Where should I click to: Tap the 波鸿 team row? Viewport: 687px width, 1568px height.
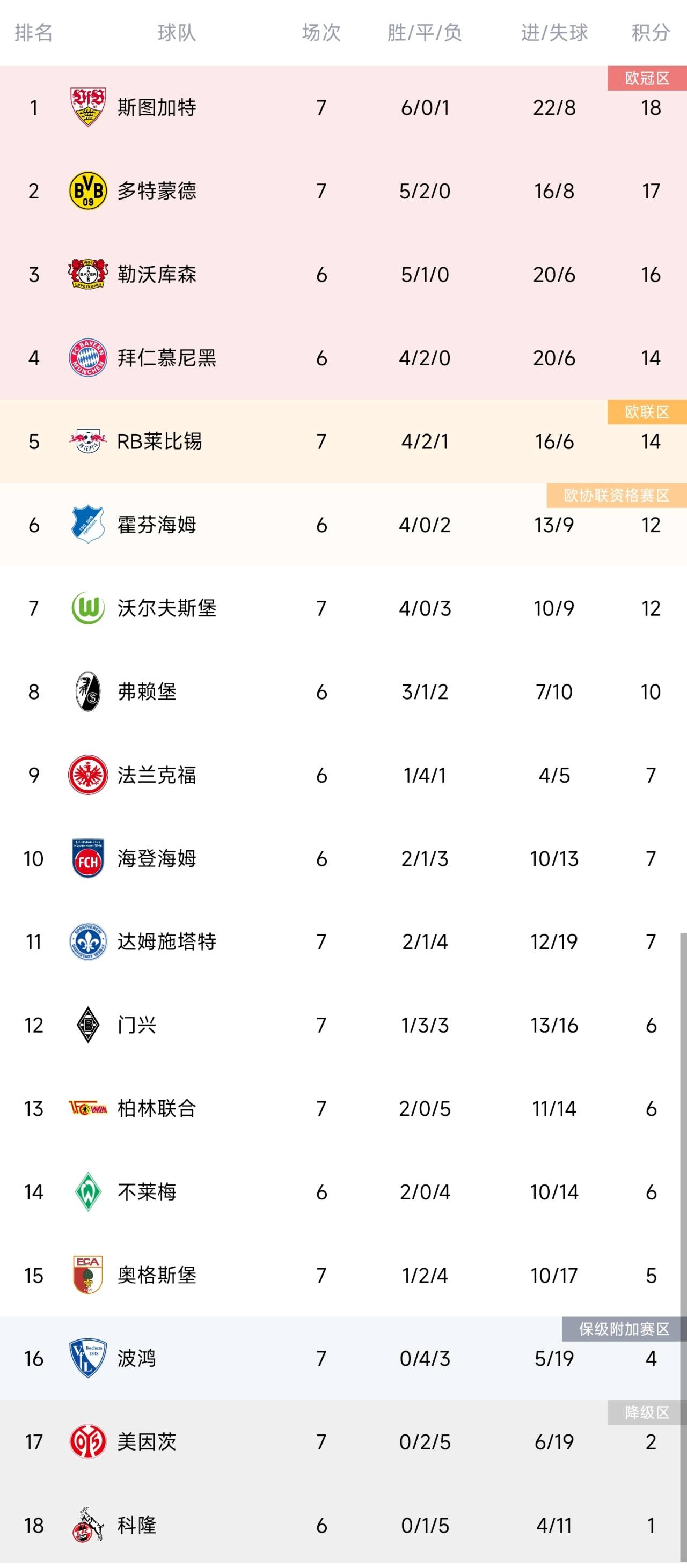(343, 1359)
